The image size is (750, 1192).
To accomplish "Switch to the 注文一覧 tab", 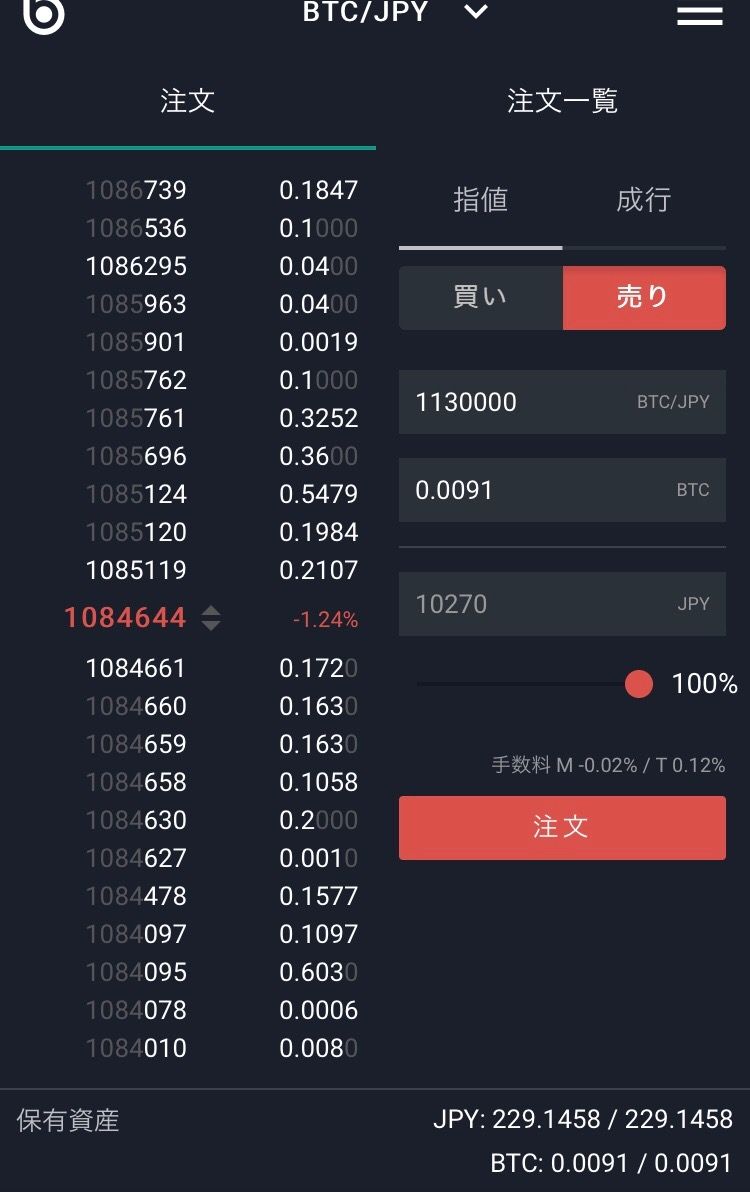I will pos(562,101).
